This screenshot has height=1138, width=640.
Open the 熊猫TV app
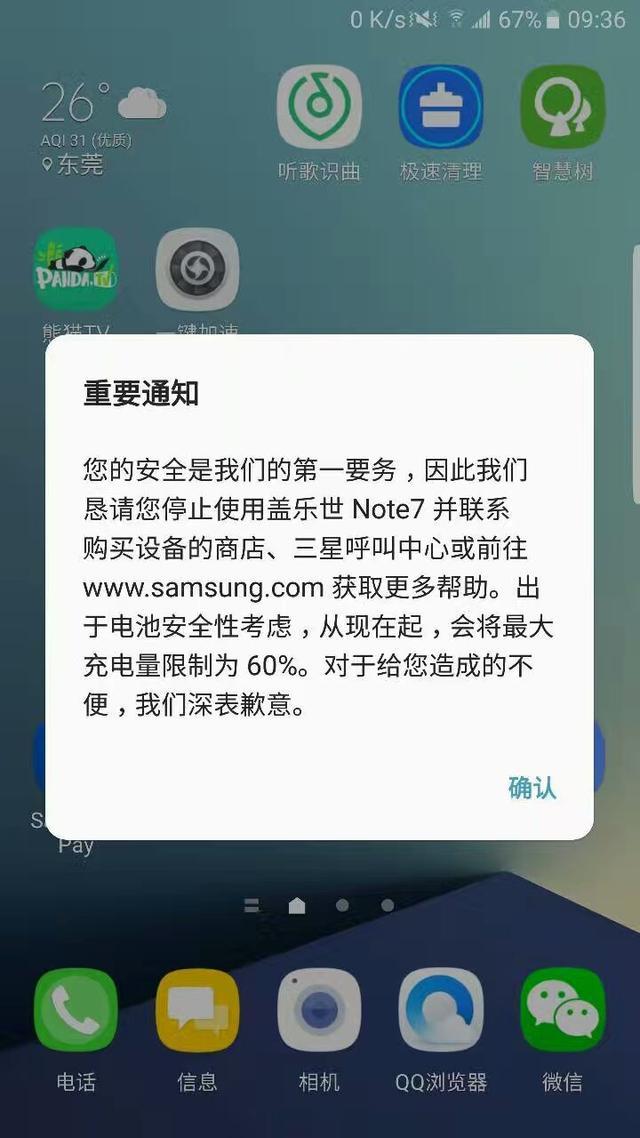click(76, 269)
